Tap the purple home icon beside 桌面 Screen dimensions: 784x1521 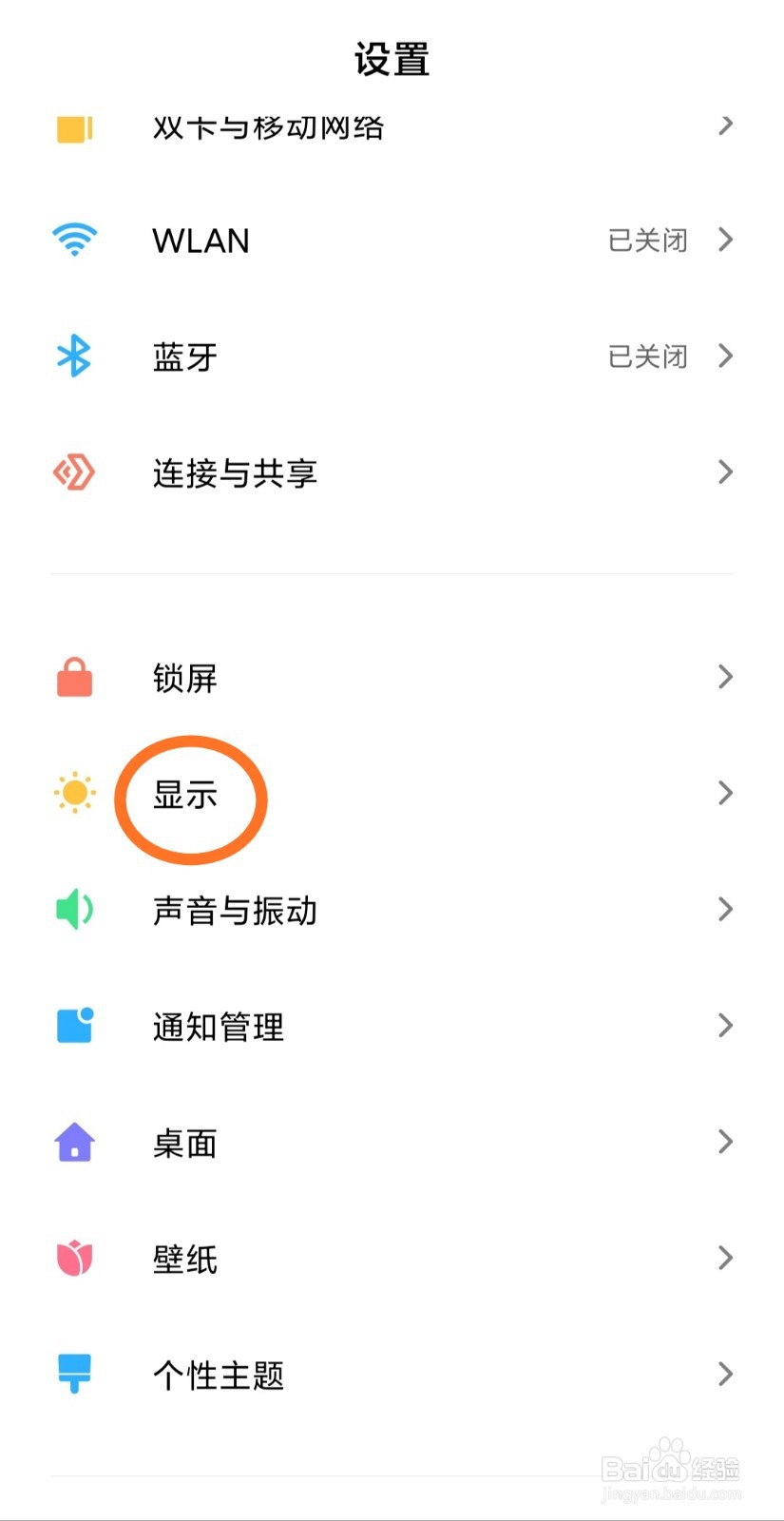(74, 1142)
